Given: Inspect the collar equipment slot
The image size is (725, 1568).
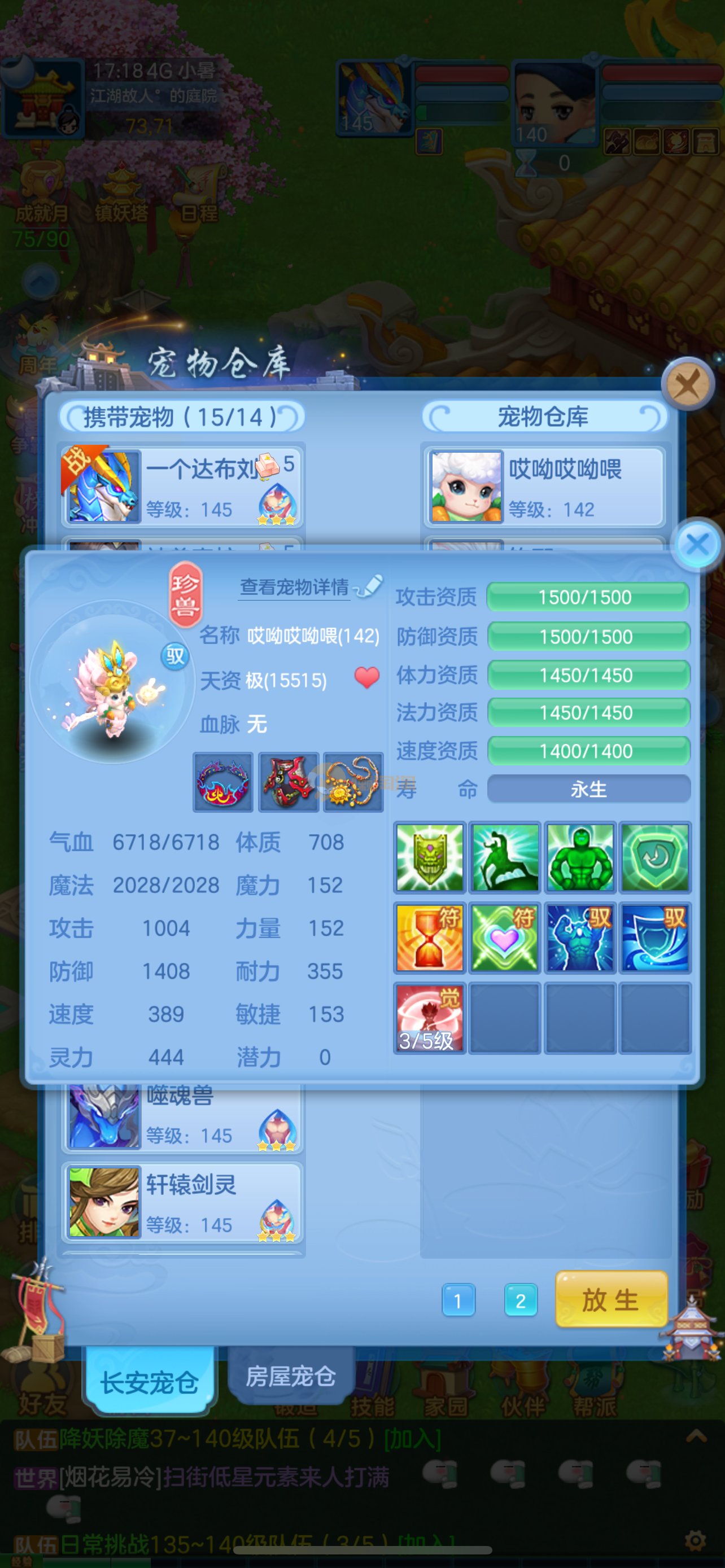Looking at the screenshot, I should tap(223, 782).
